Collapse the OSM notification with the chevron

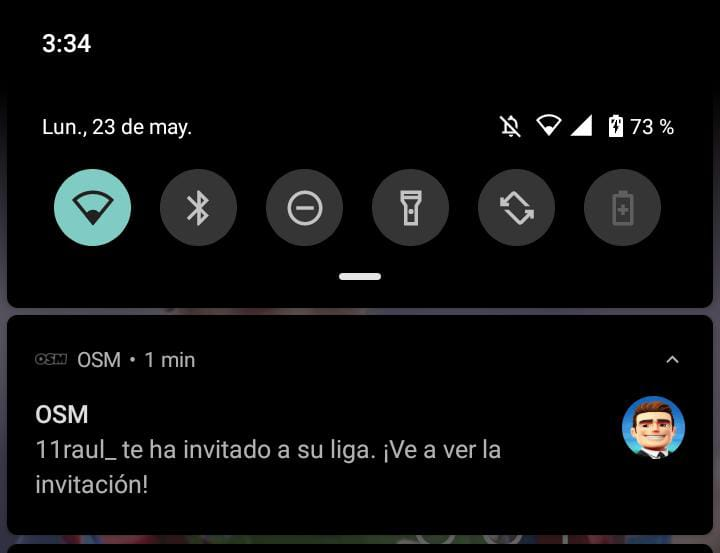point(672,360)
